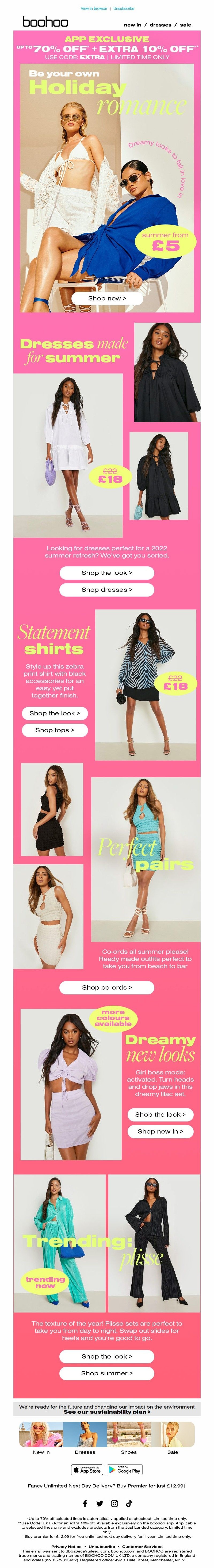Open boohoo's TikTok profile

[129, 1504]
